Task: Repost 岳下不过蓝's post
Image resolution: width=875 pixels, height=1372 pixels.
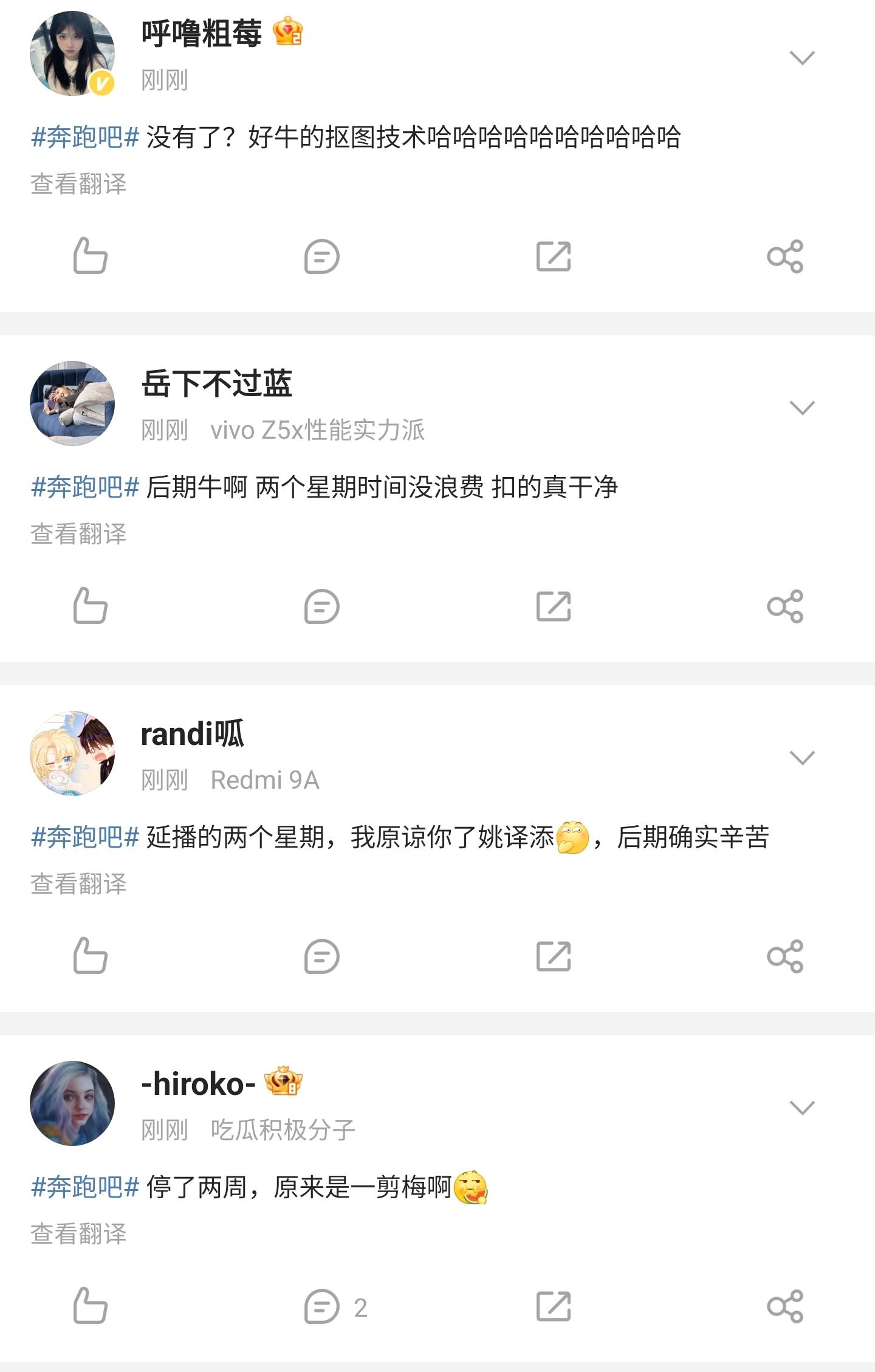Action: (x=554, y=606)
